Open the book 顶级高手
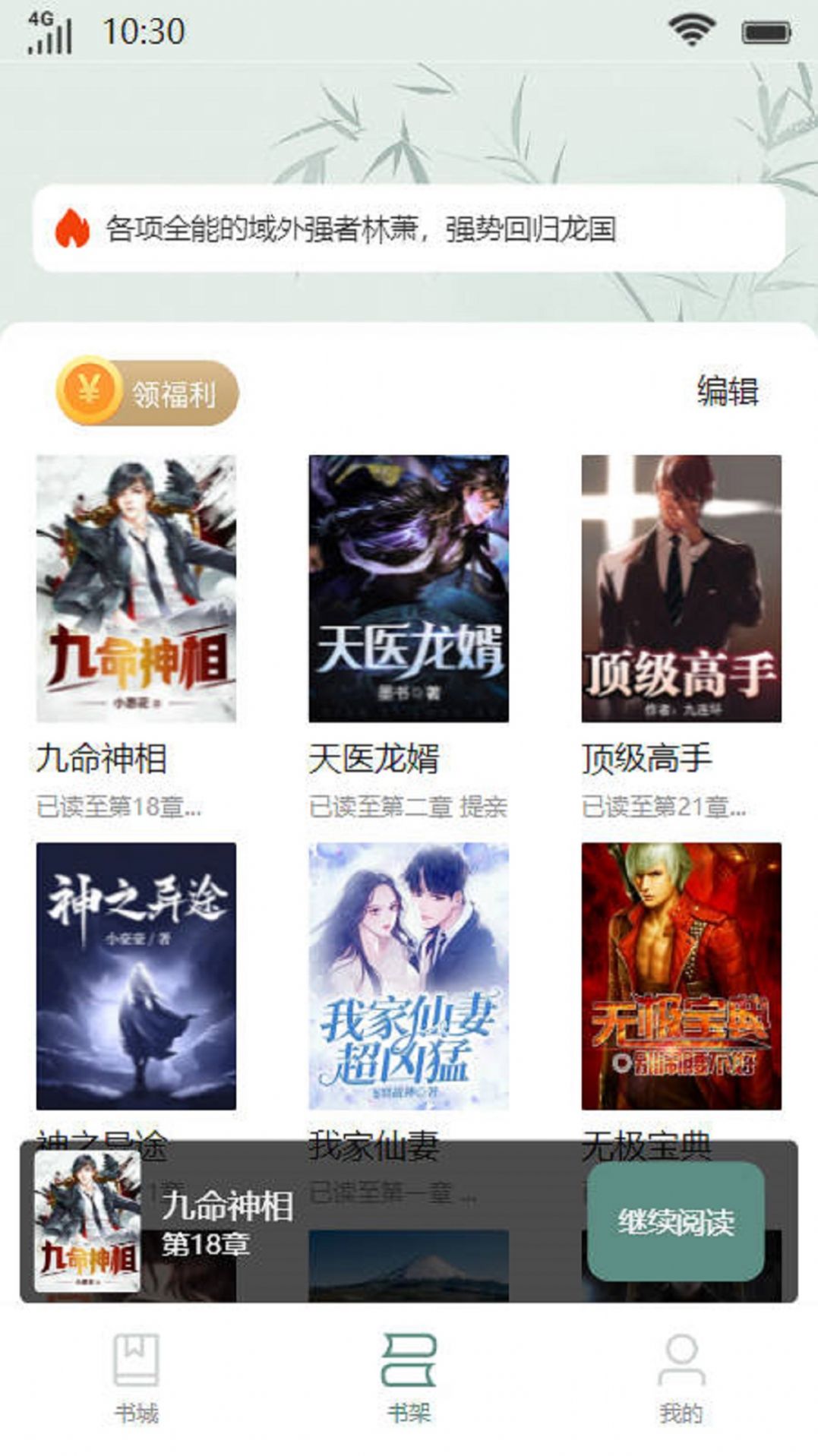818x1456 pixels. click(x=681, y=589)
